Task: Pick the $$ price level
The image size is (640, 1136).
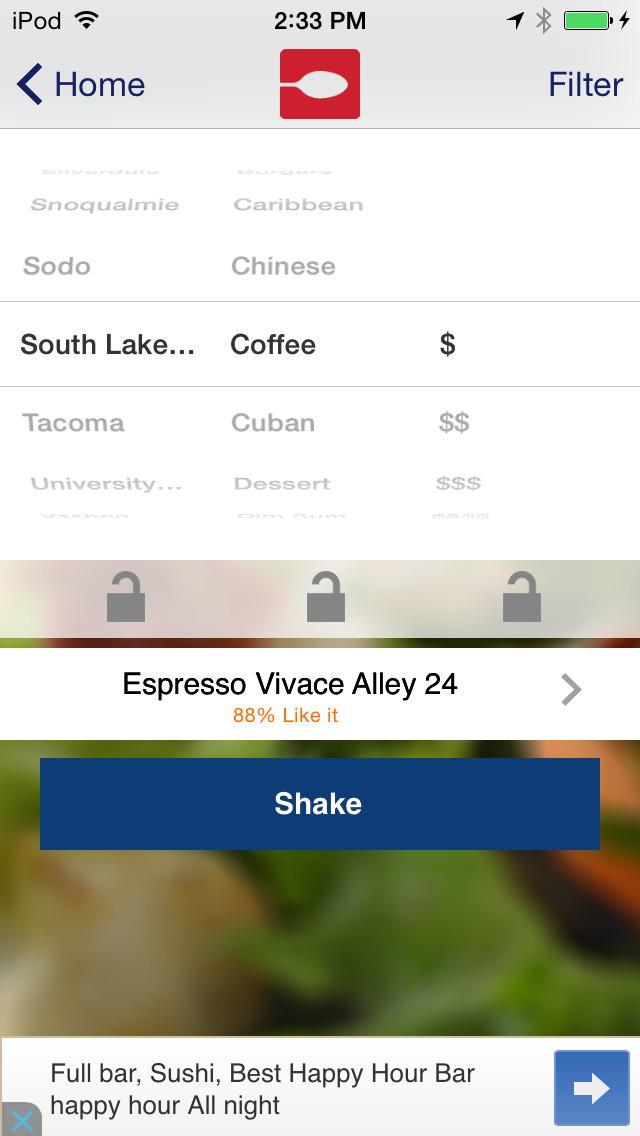Action: tap(454, 423)
